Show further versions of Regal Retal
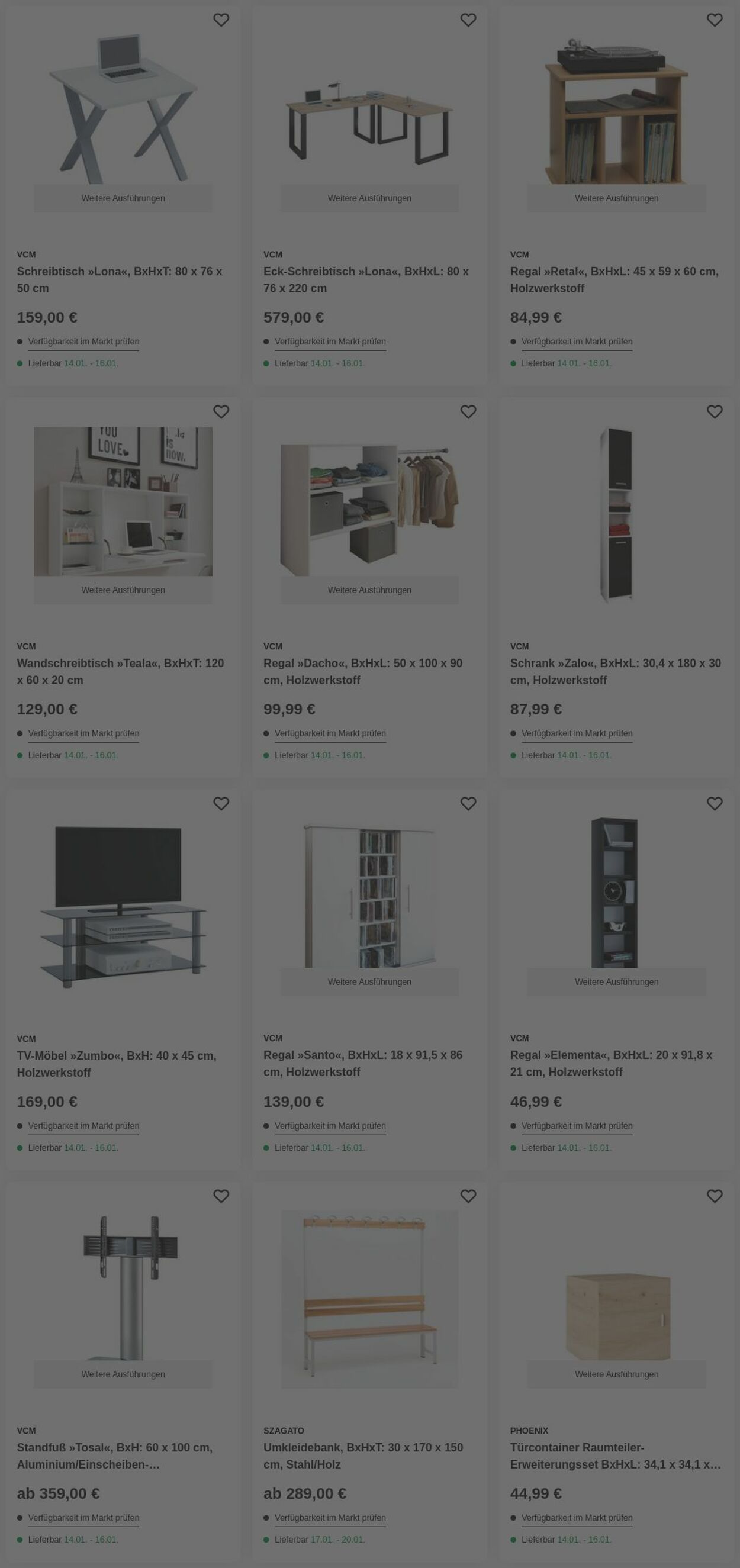Image resolution: width=740 pixels, height=1568 pixels. coord(616,198)
